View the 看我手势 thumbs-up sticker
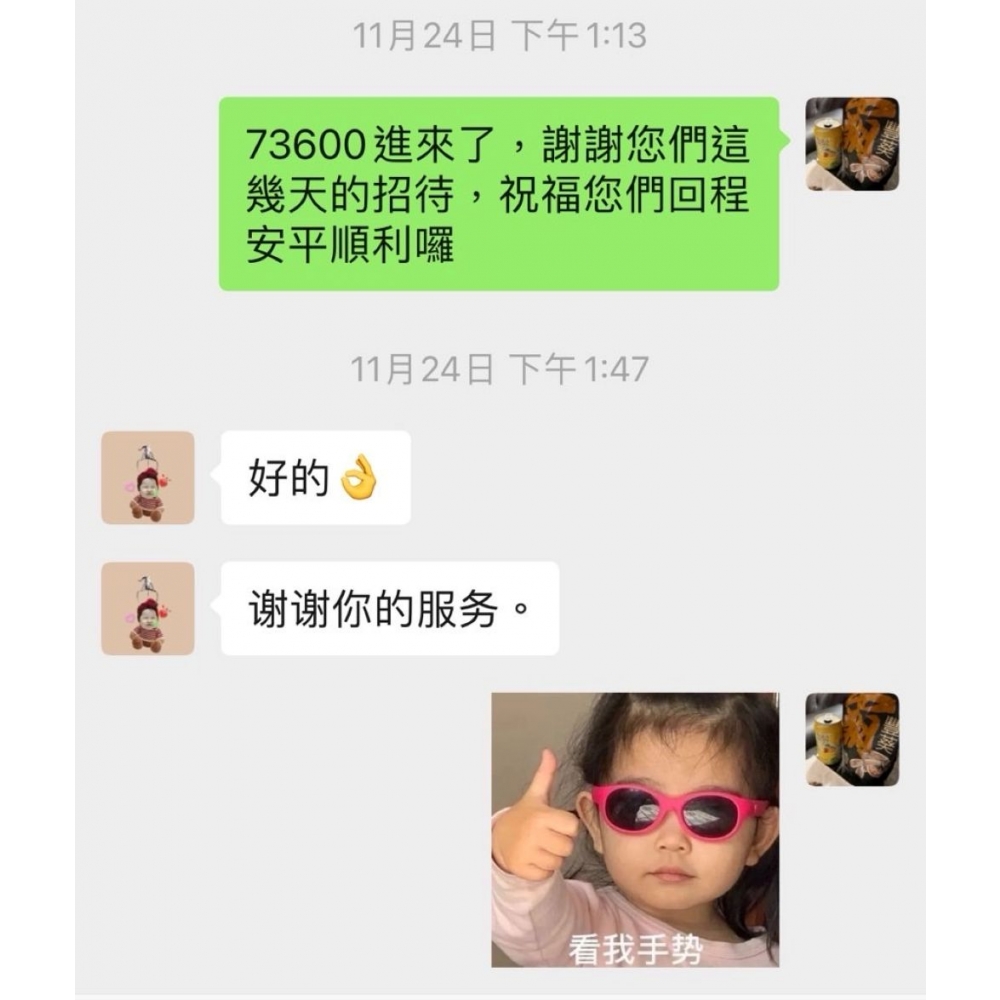The height and width of the screenshot is (1000, 1000). 635,830
